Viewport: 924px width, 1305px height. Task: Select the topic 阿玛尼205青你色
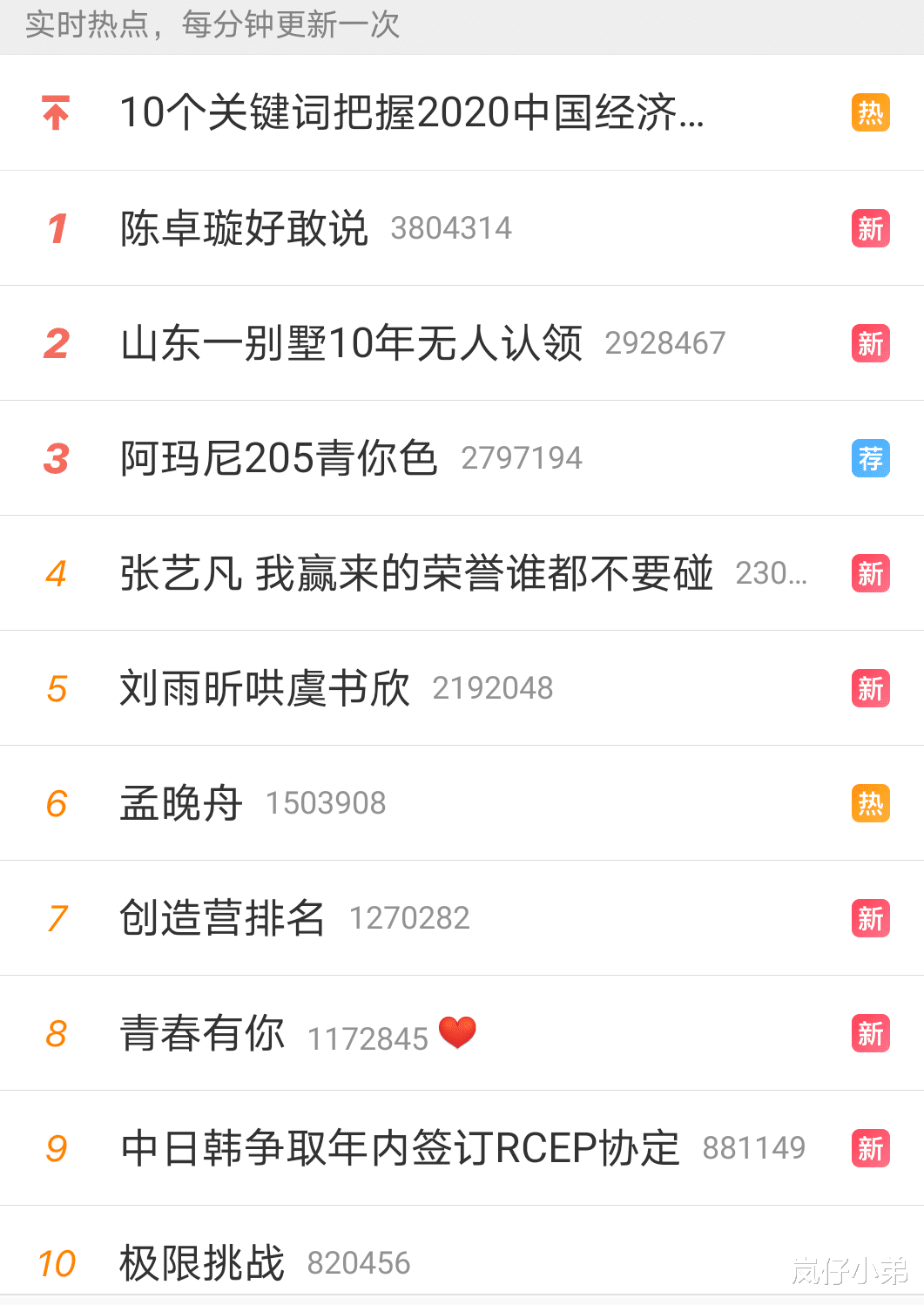coord(277,457)
